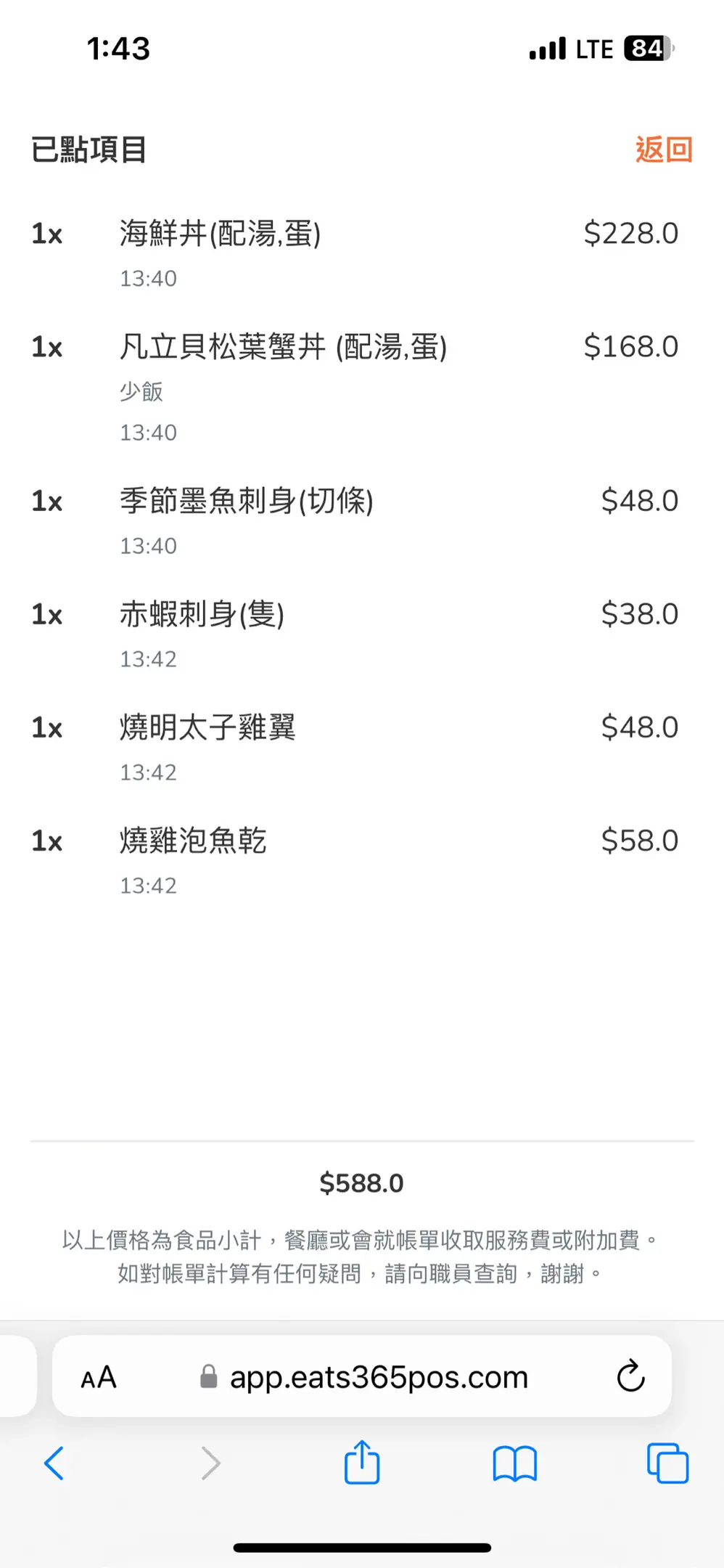
Task: Tap the app.eats365pos.com address bar
Action: pos(362,1376)
